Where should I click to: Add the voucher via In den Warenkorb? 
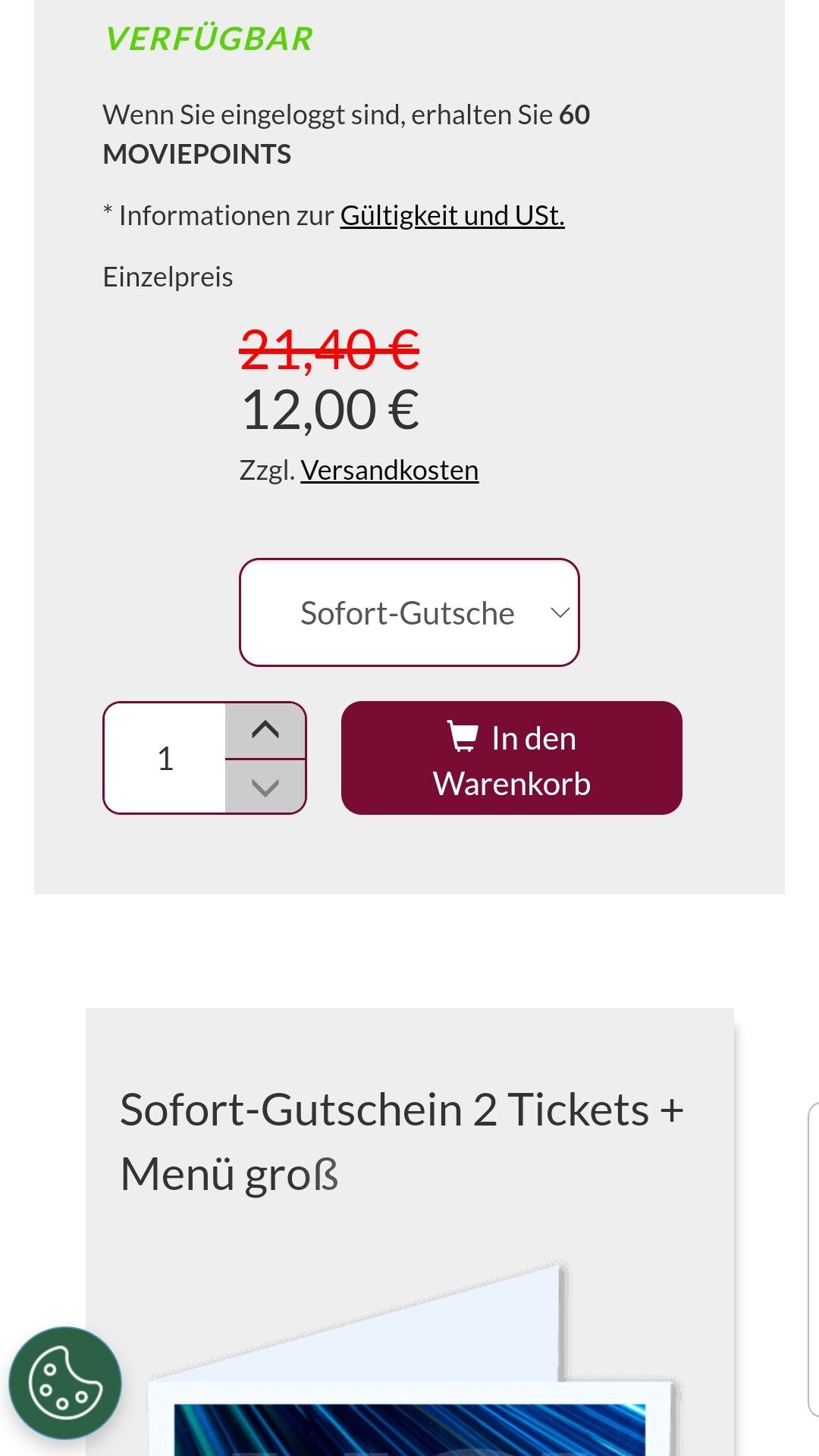tap(512, 758)
